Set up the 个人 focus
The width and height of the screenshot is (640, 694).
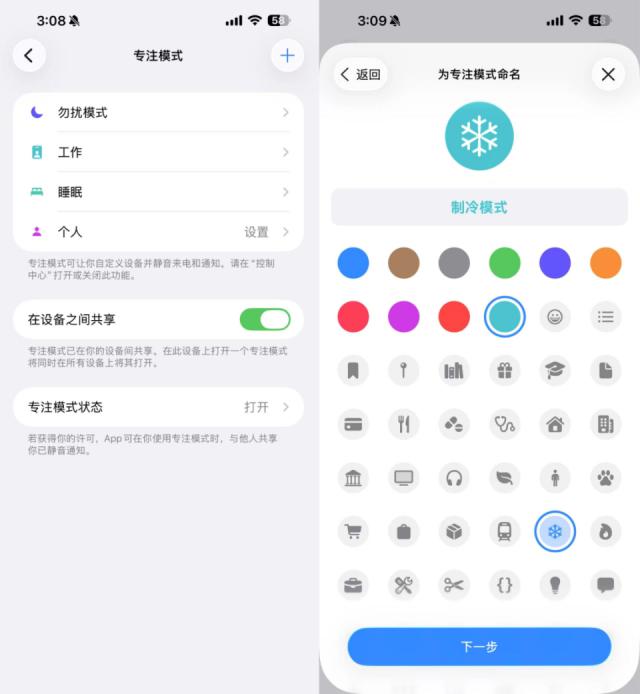[158, 231]
